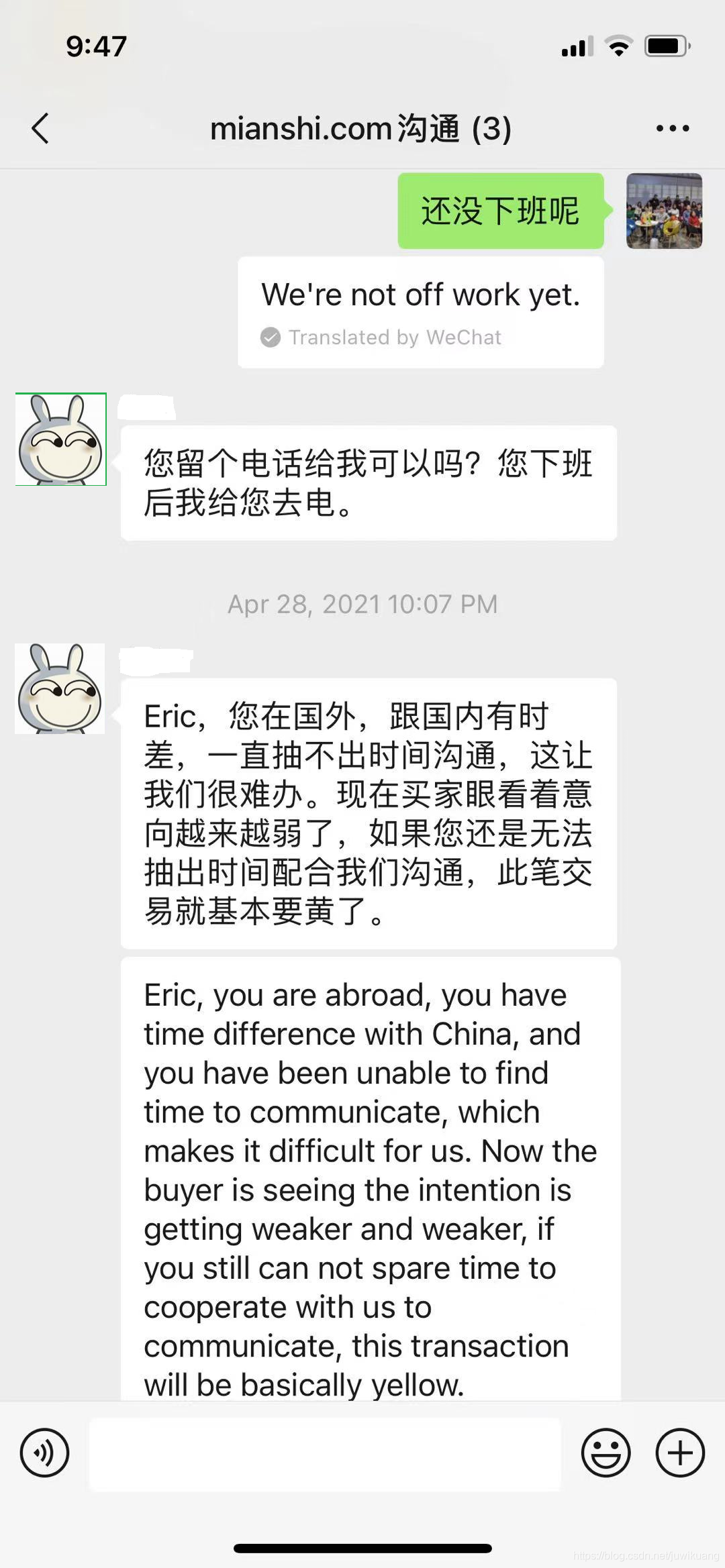Go back from the mianshi.com group chat
725x1568 pixels.
pos(40,128)
